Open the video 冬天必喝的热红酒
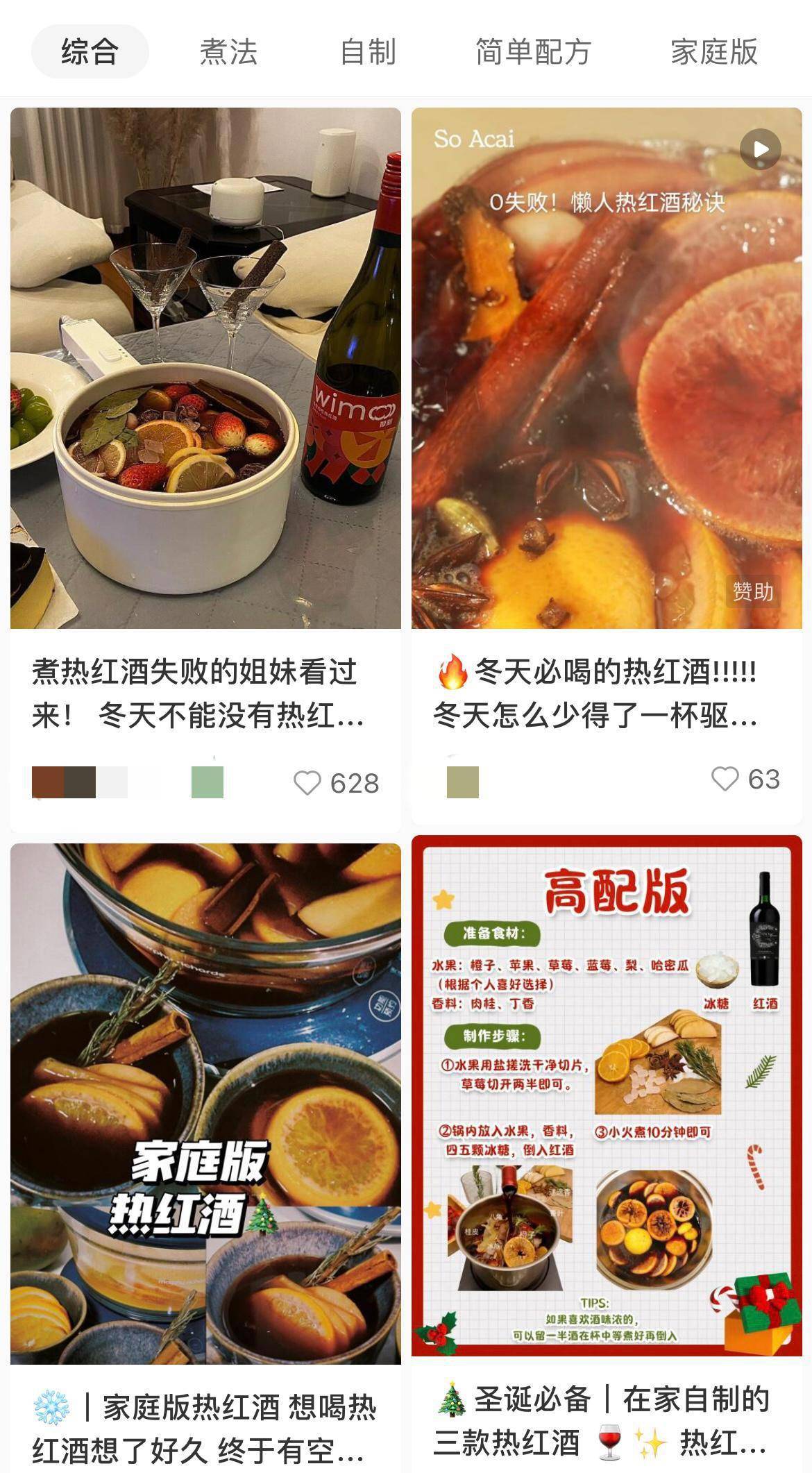Viewport: 812px width, 1473px height. [x=607, y=368]
